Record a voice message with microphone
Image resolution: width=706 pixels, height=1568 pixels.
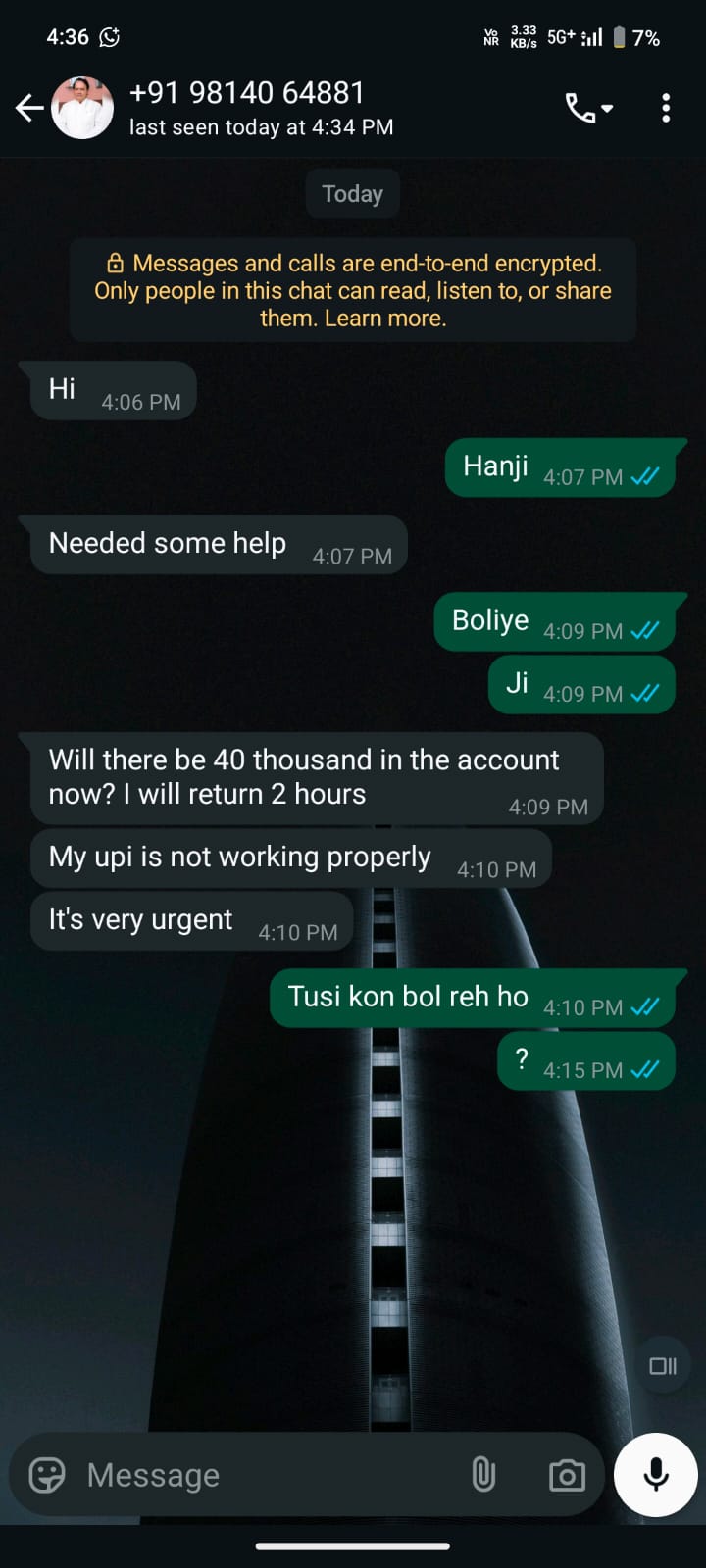click(656, 1474)
